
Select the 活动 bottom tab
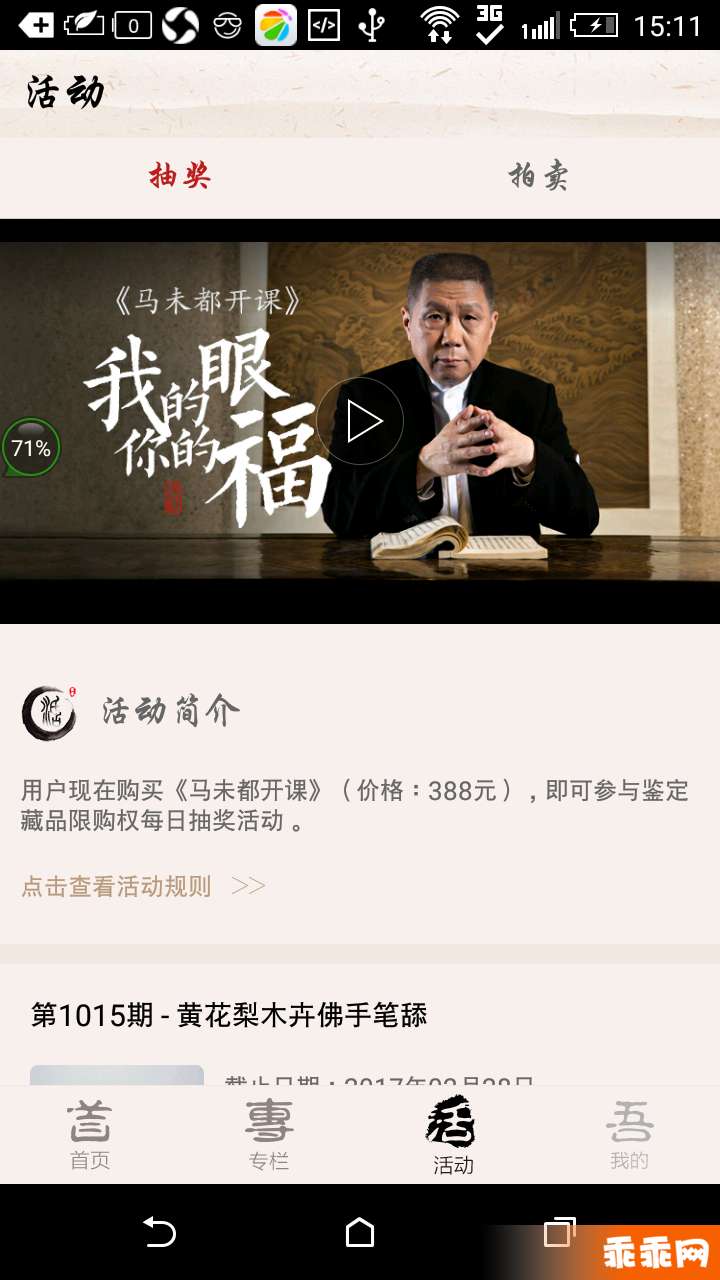click(451, 1136)
